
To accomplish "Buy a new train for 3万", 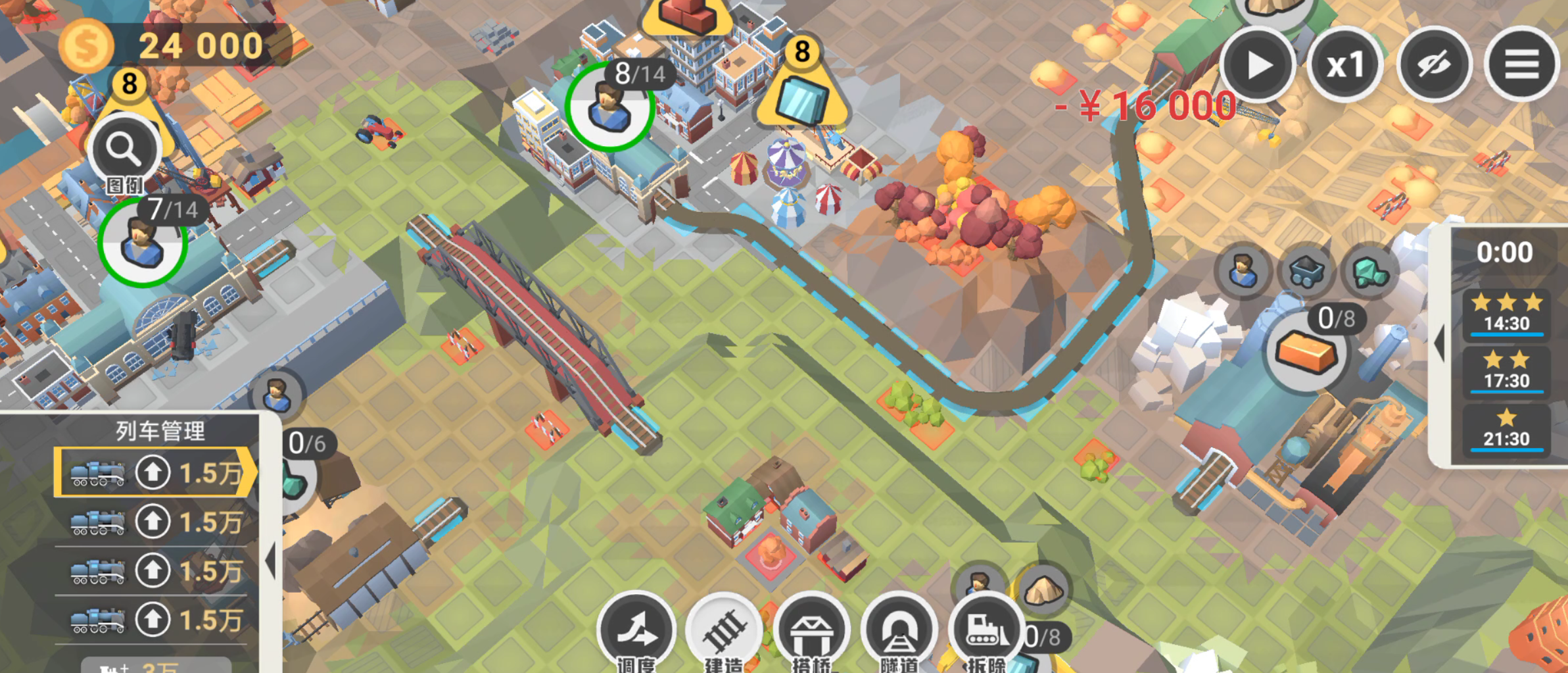I will pyautogui.click(x=156, y=666).
